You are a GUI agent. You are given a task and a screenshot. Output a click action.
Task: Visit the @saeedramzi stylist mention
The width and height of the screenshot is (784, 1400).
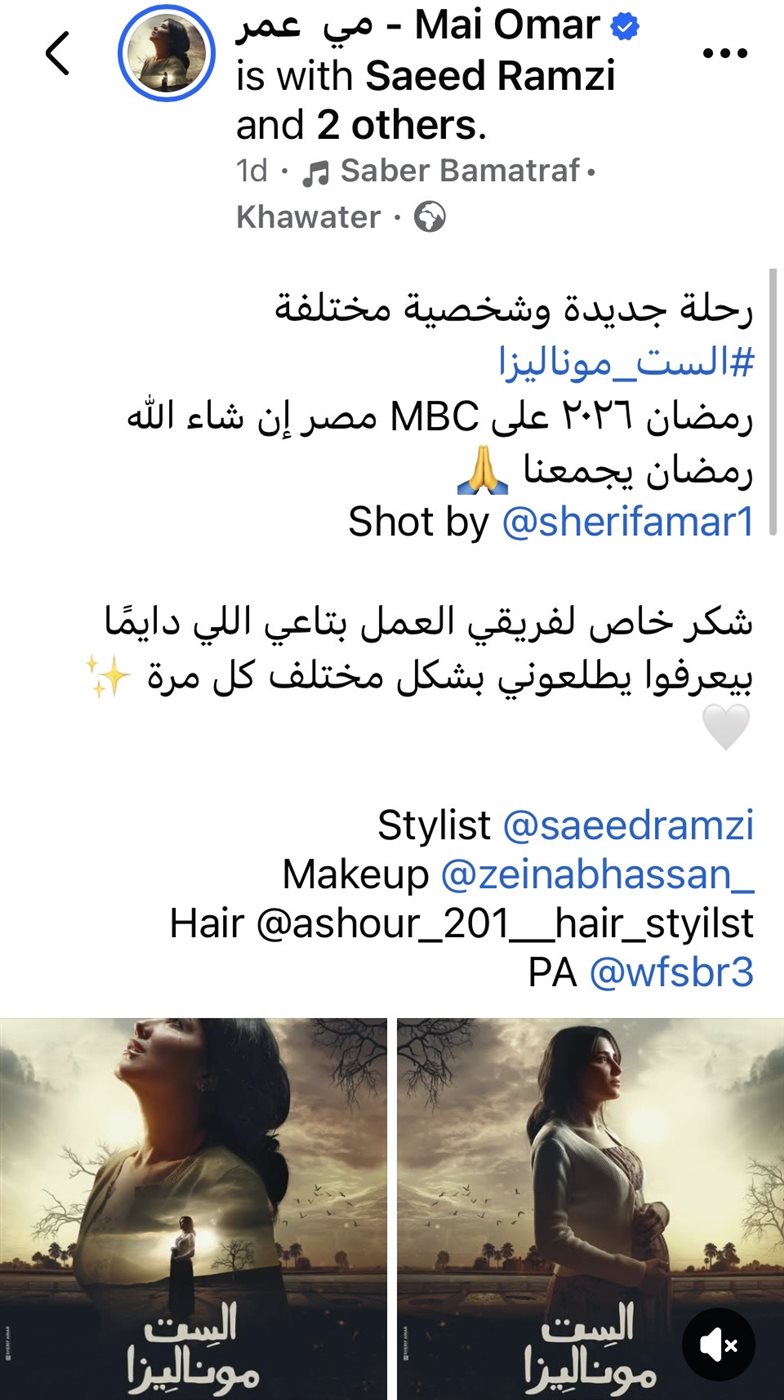(x=628, y=826)
